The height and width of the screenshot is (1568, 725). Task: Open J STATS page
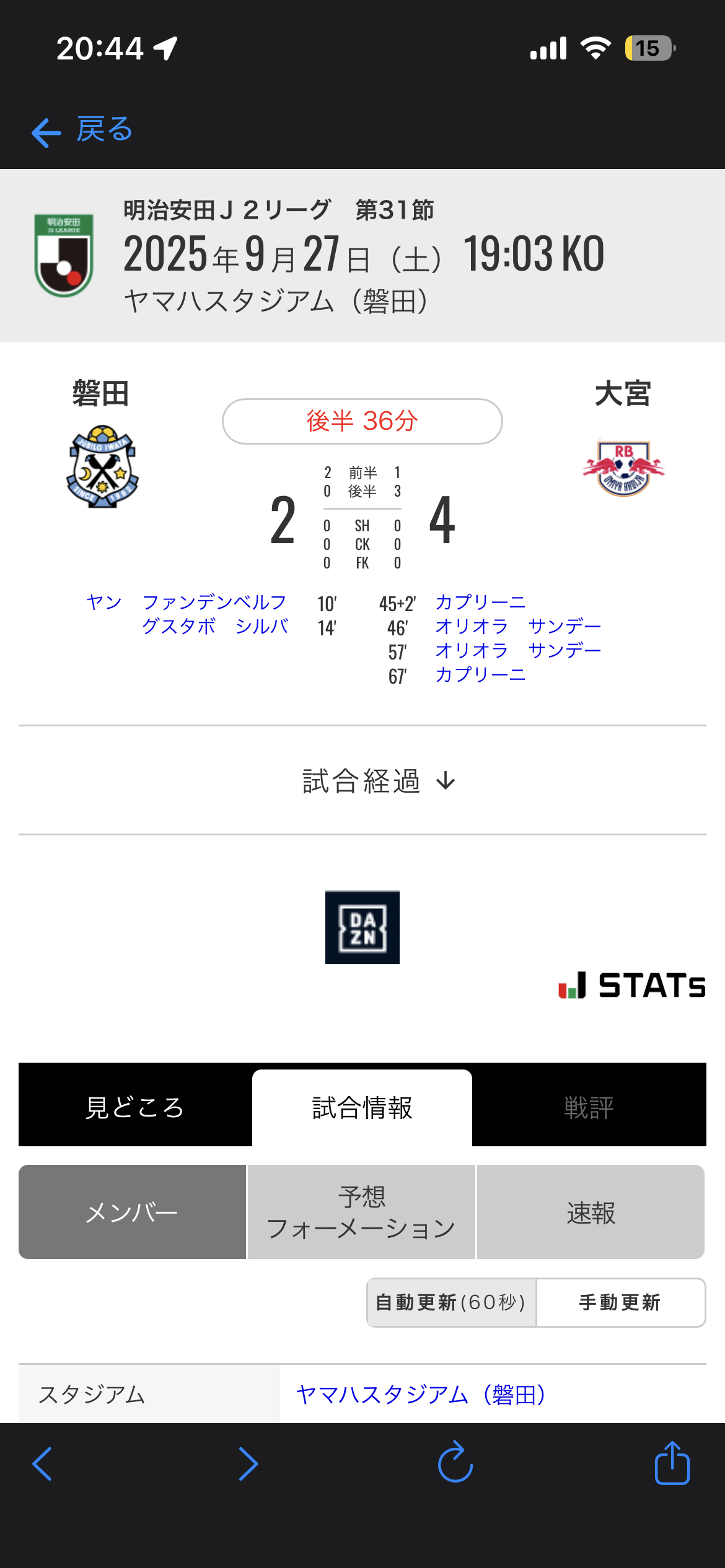(632, 985)
